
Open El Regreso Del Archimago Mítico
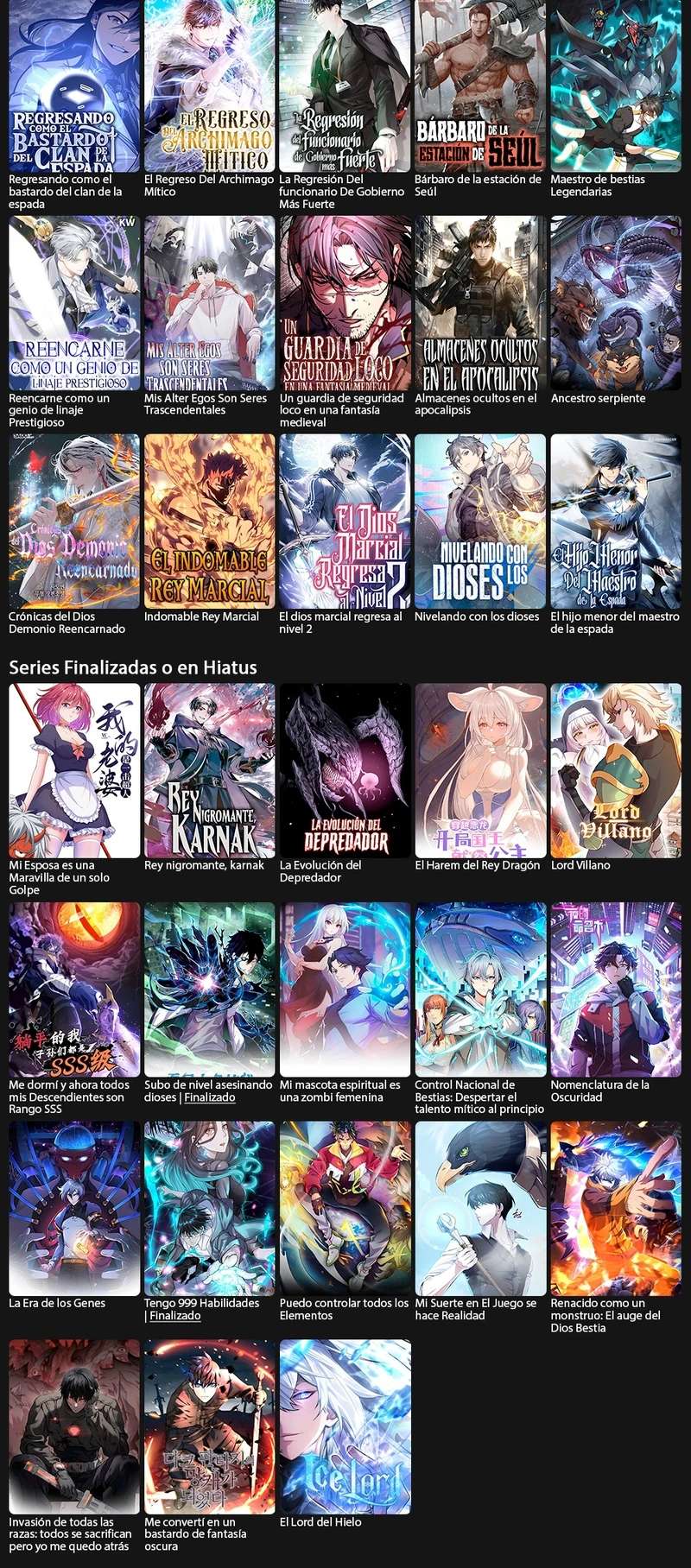pos(209,86)
